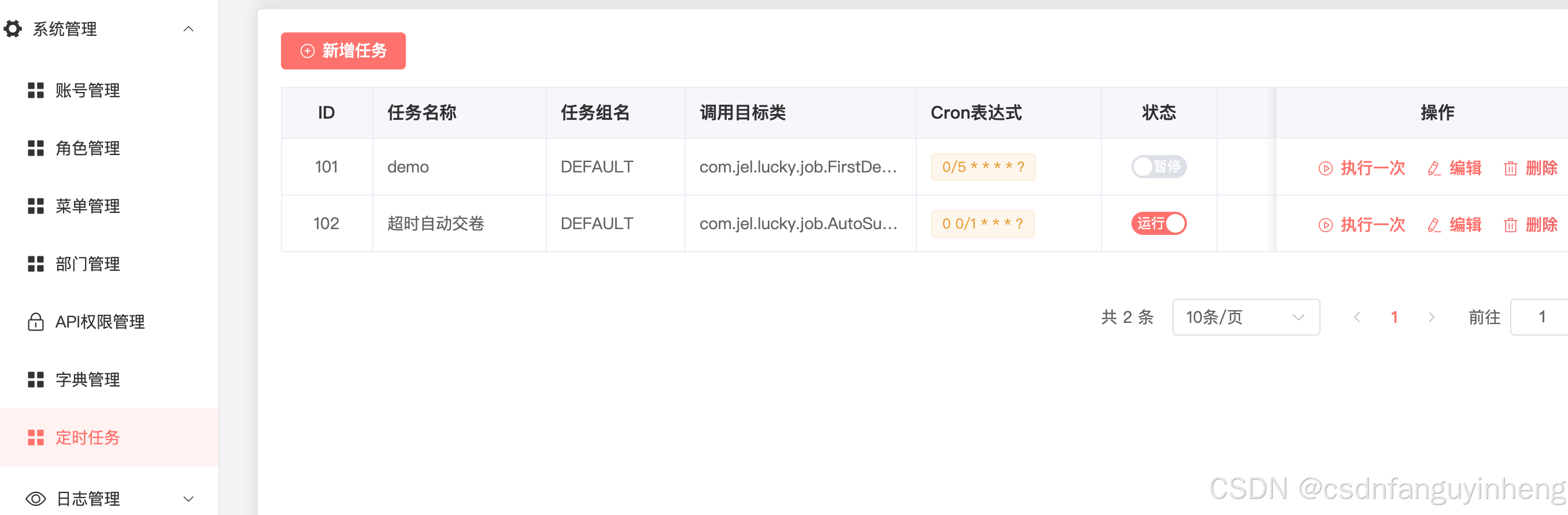1568x515 pixels.
Task: Click the 新增任务 button
Action: pyautogui.click(x=343, y=50)
